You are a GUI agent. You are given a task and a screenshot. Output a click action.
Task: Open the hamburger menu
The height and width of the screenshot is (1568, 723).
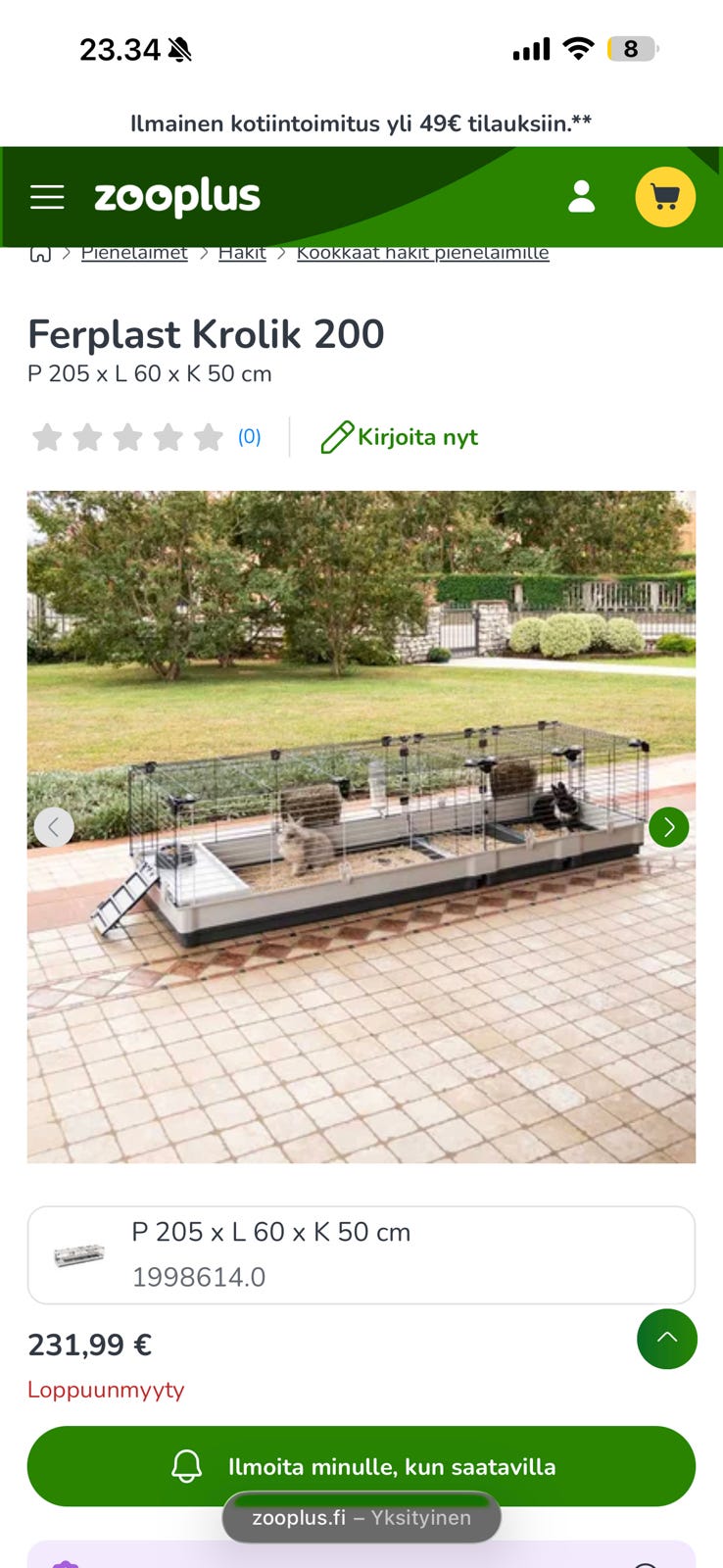47,197
